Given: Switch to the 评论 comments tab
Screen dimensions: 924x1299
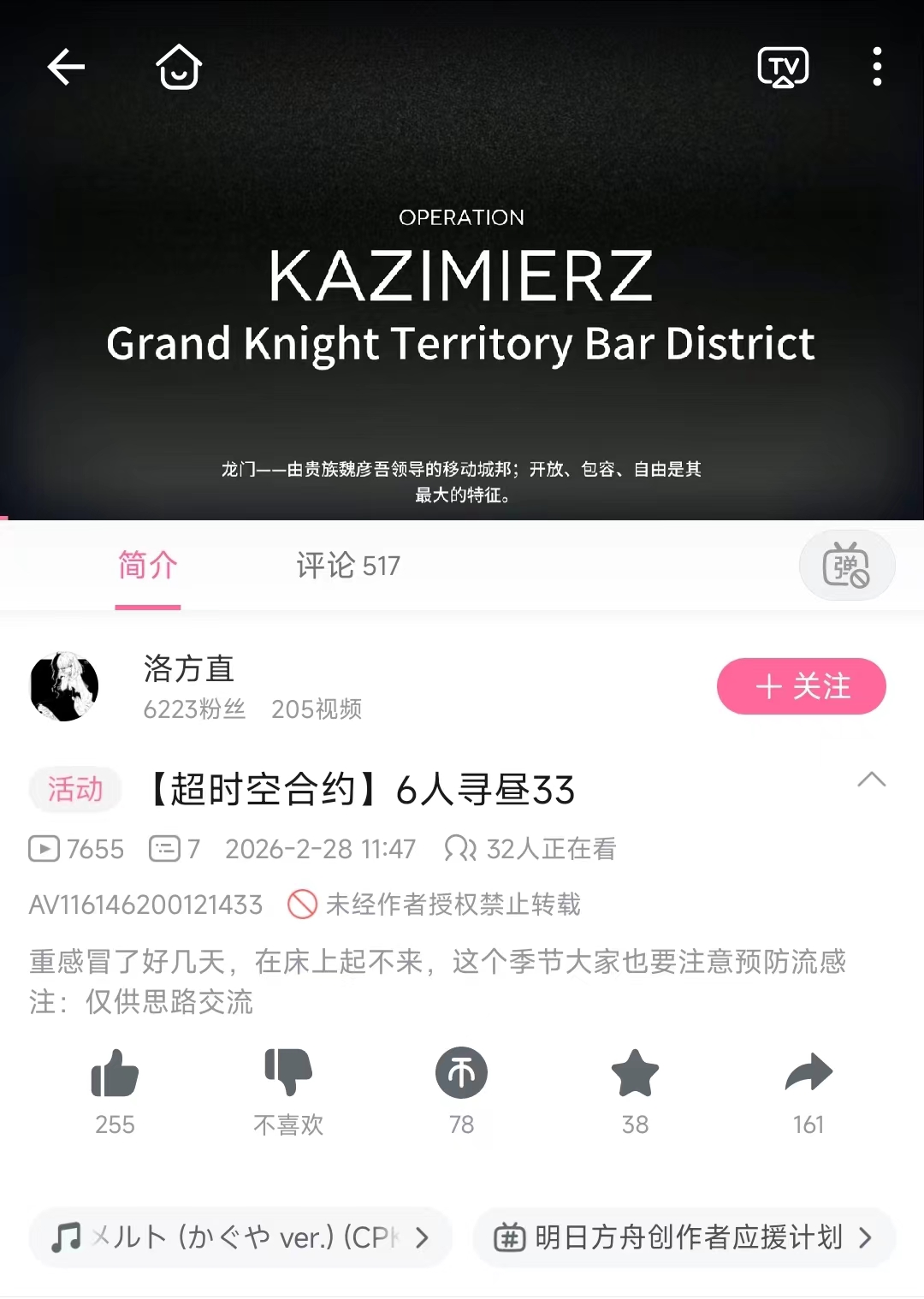Looking at the screenshot, I should click(x=346, y=566).
